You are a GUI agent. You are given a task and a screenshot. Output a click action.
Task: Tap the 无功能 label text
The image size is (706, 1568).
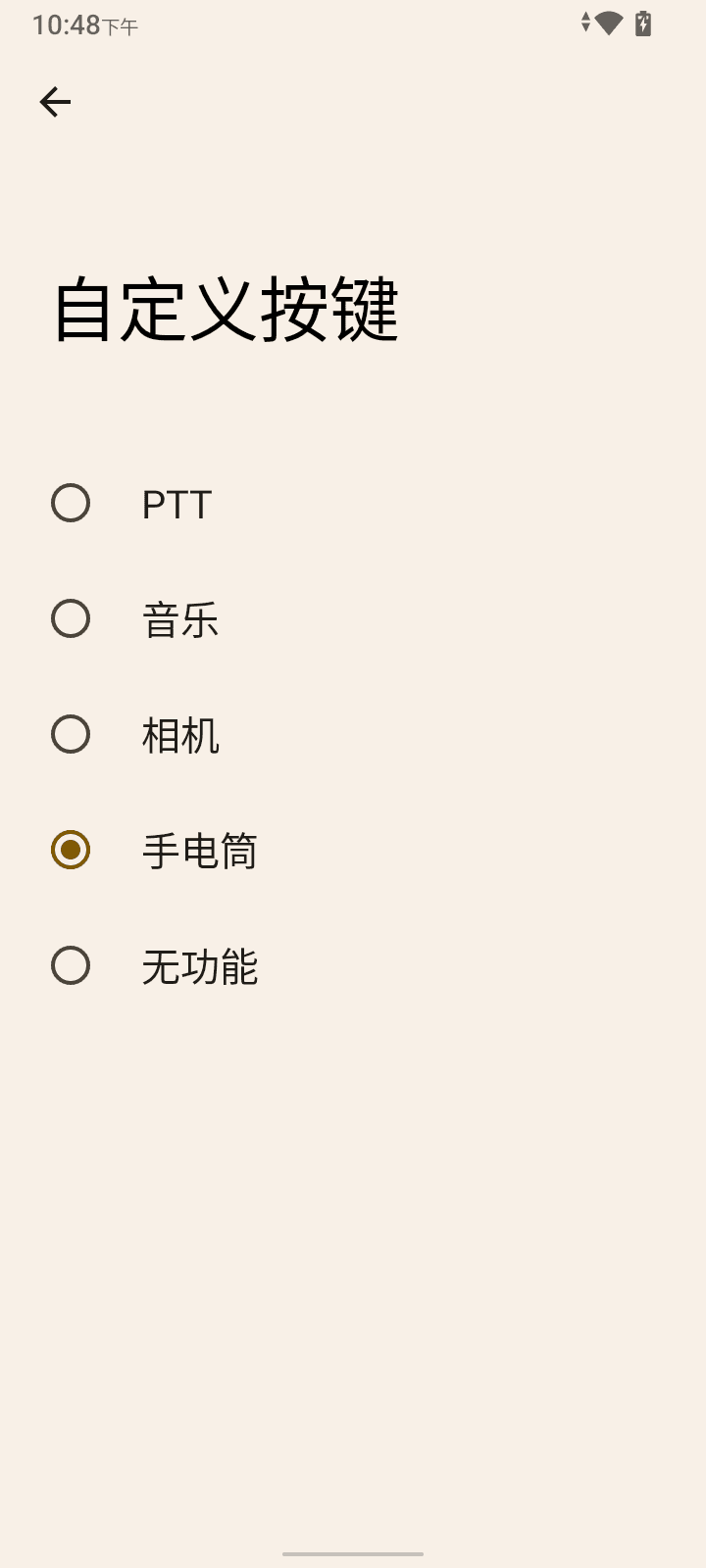[x=200, y=966]
